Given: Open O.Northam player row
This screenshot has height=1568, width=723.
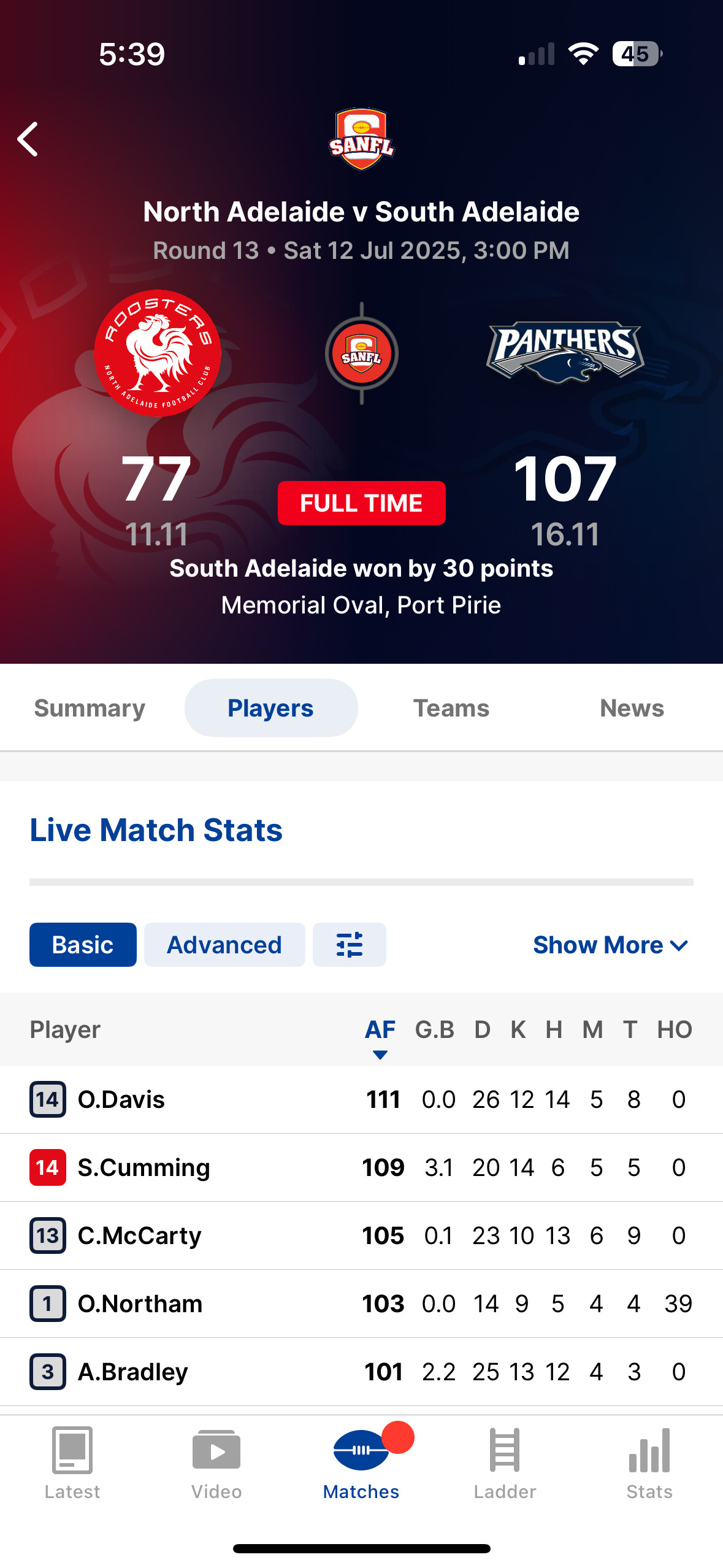Looking at the screenshot, I should [362, 1304].
